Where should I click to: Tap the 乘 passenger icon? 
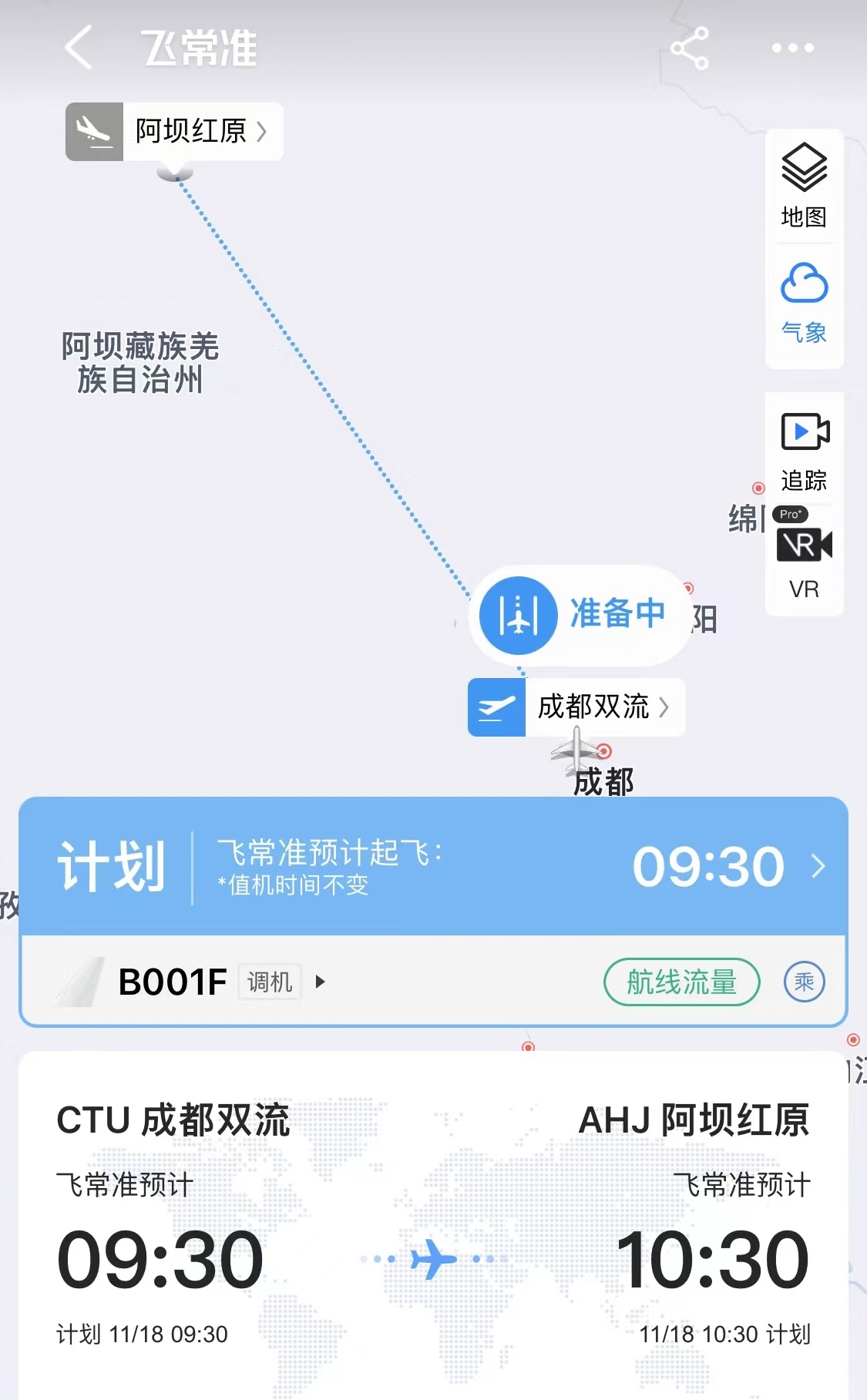click(x=804, y=982)
